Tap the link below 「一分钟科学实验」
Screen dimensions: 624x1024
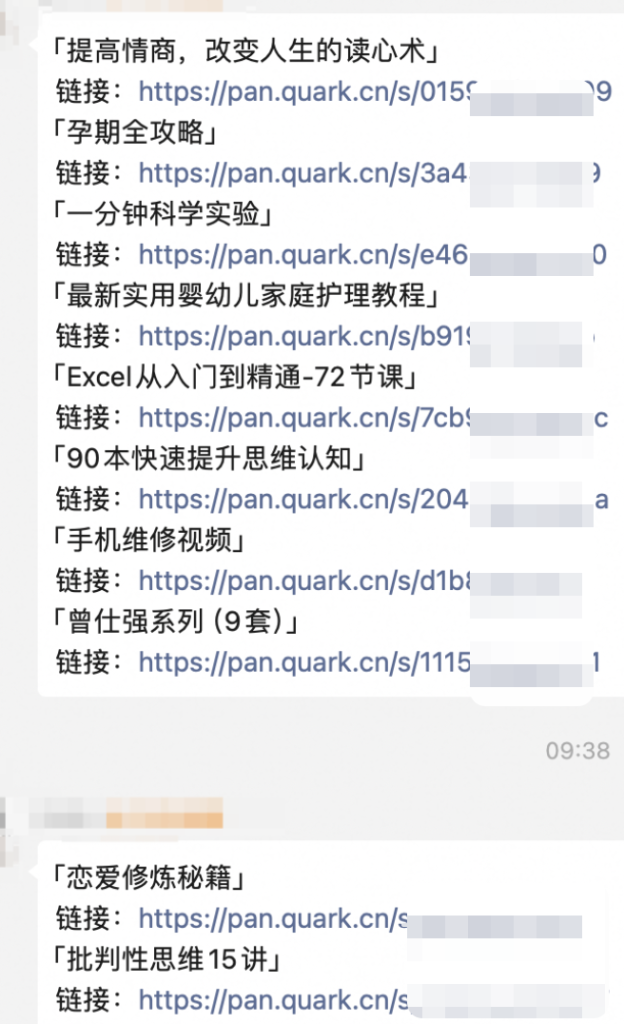(x=300, y=255)
